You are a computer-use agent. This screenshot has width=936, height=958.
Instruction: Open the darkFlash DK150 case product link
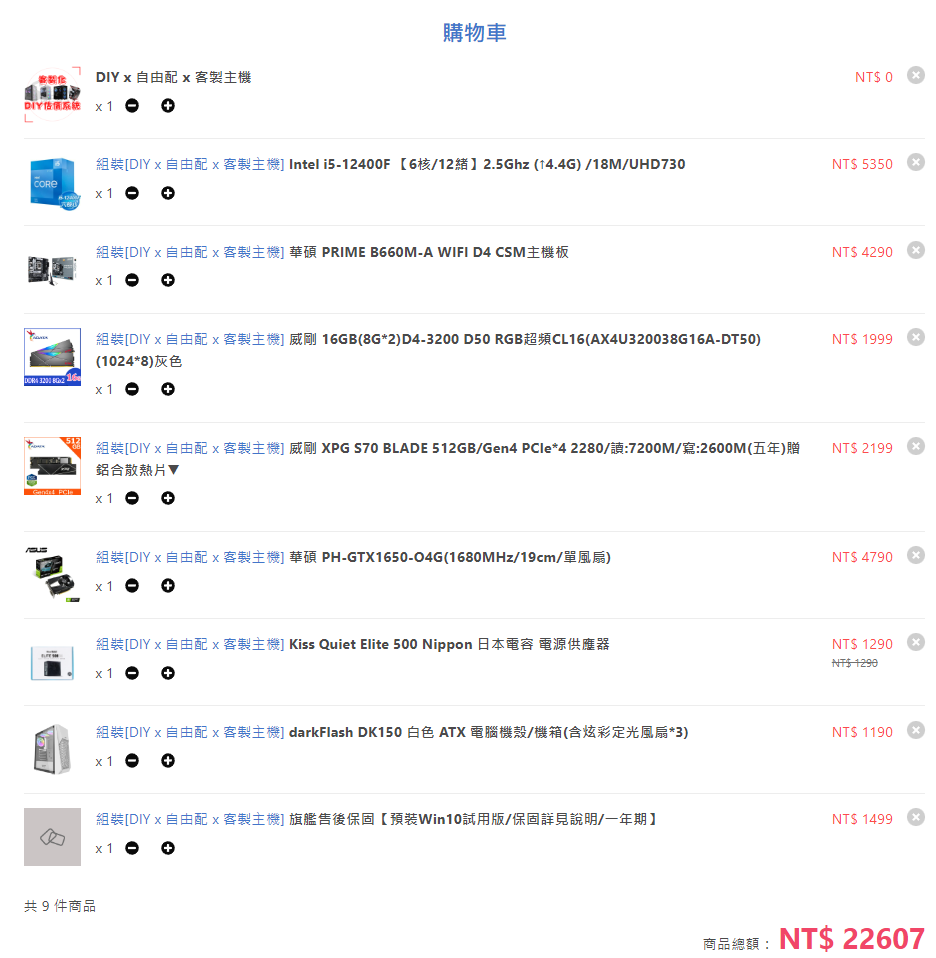(x=392, y=732)
